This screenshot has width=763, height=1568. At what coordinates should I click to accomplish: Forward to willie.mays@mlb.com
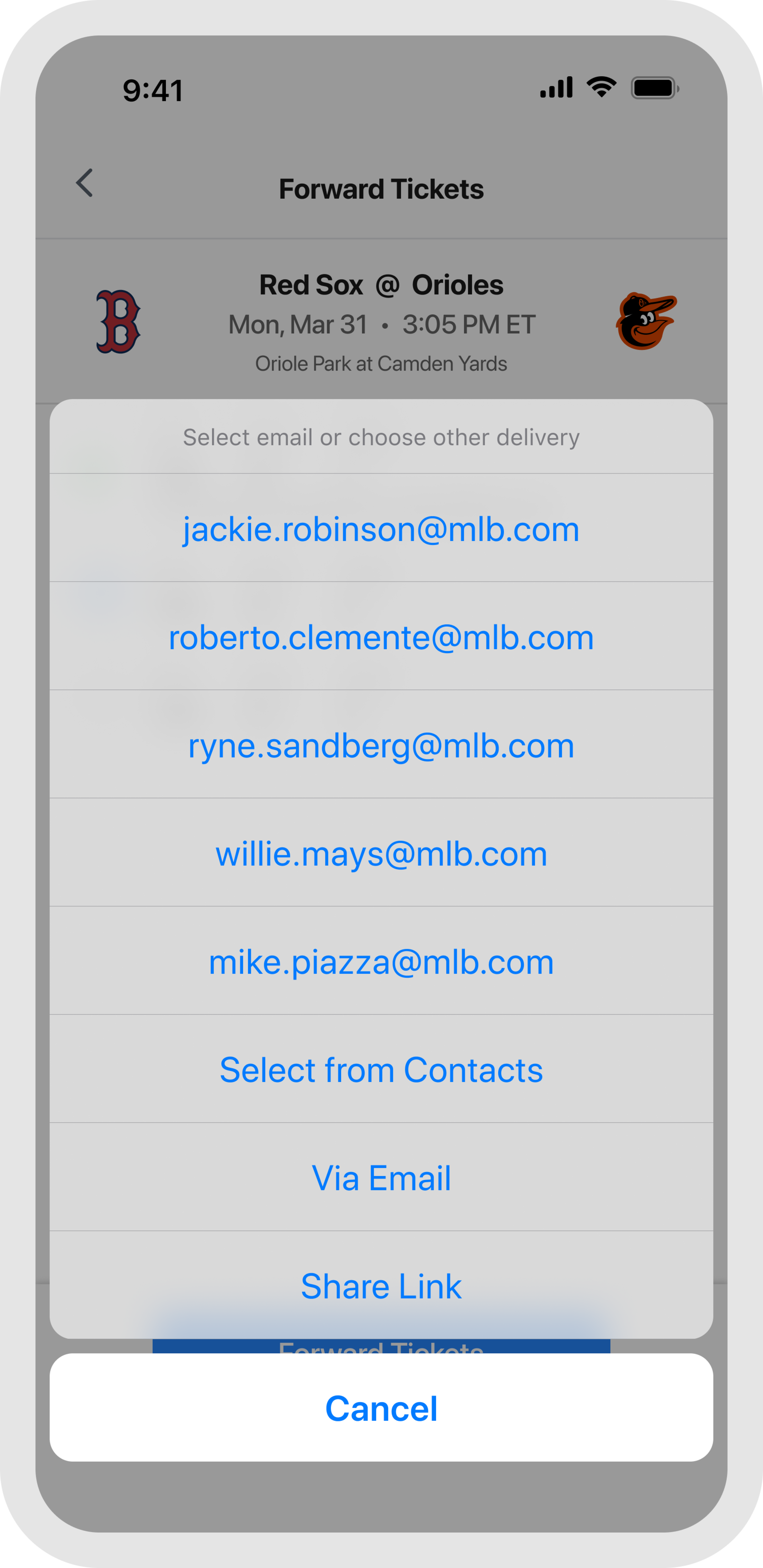tap(381, 853)
